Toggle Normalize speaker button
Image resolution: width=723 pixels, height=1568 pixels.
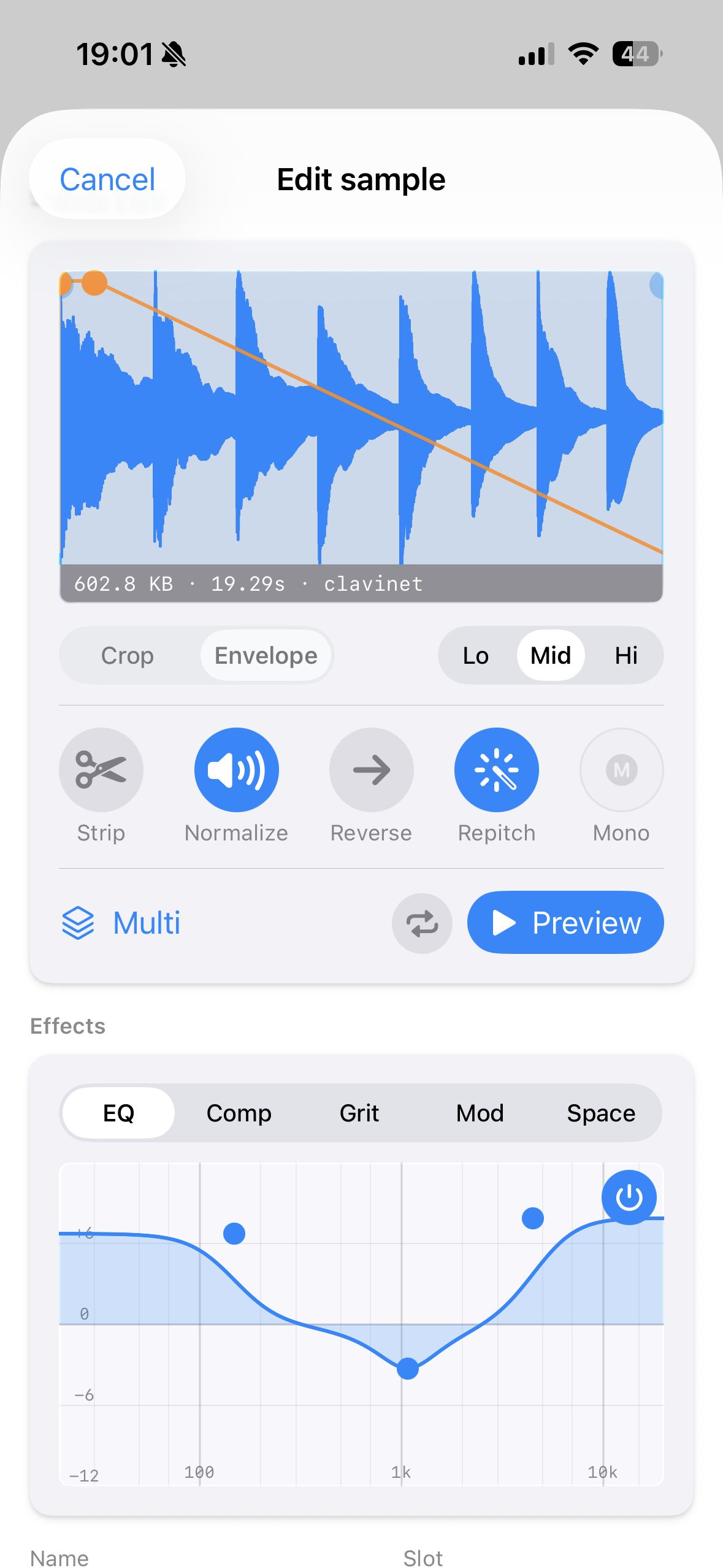point(236,769)
